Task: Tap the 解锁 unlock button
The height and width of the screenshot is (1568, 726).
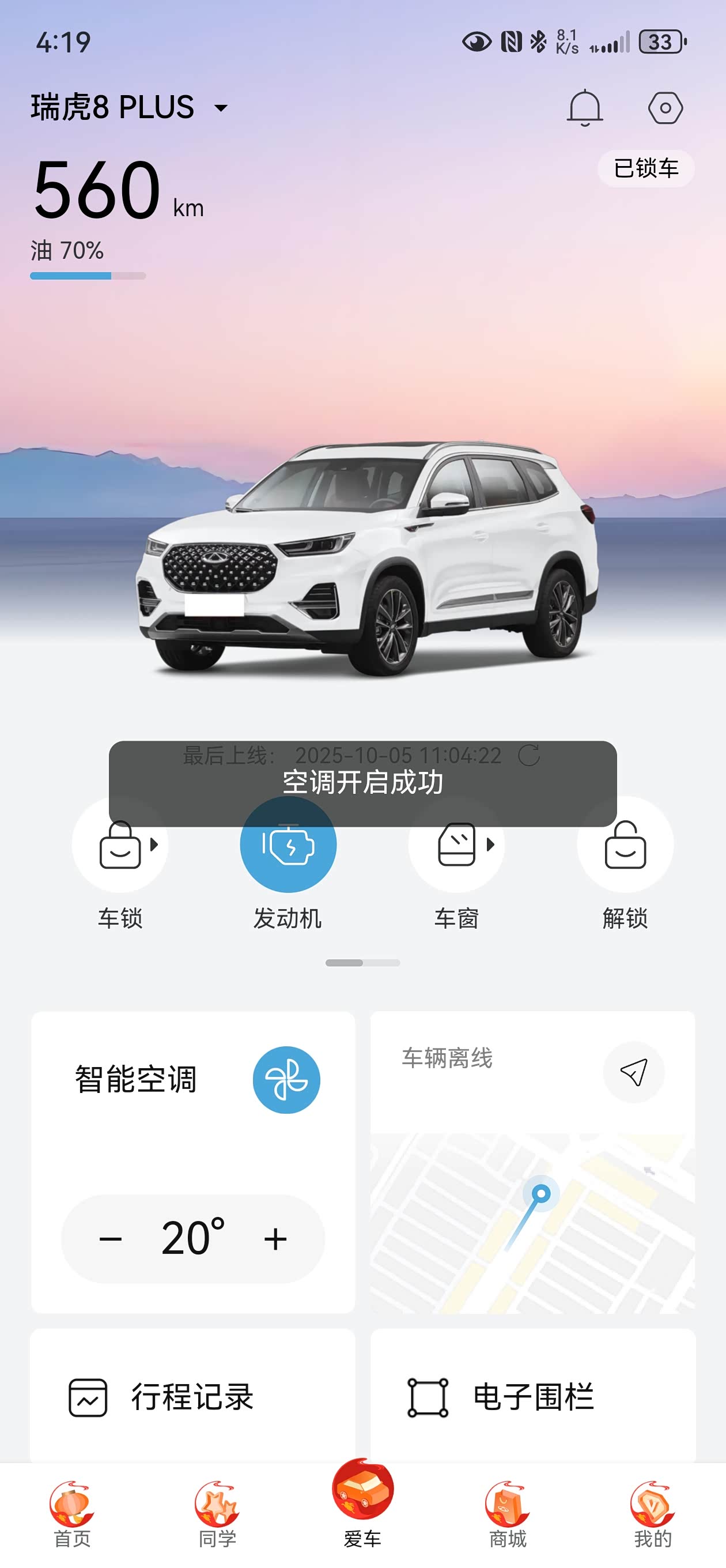Action: click(625, 845)
